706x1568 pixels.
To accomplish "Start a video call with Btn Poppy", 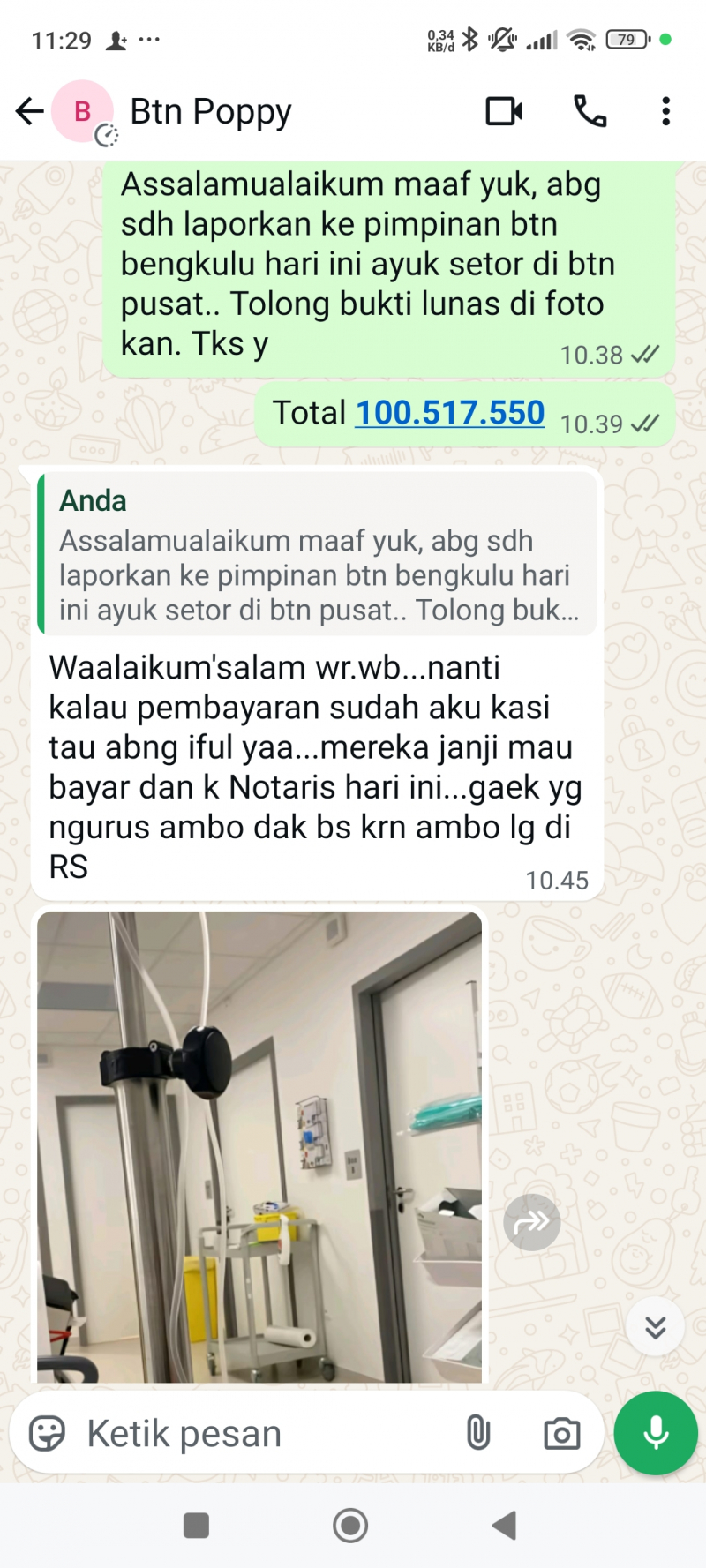I will [504, 111].
